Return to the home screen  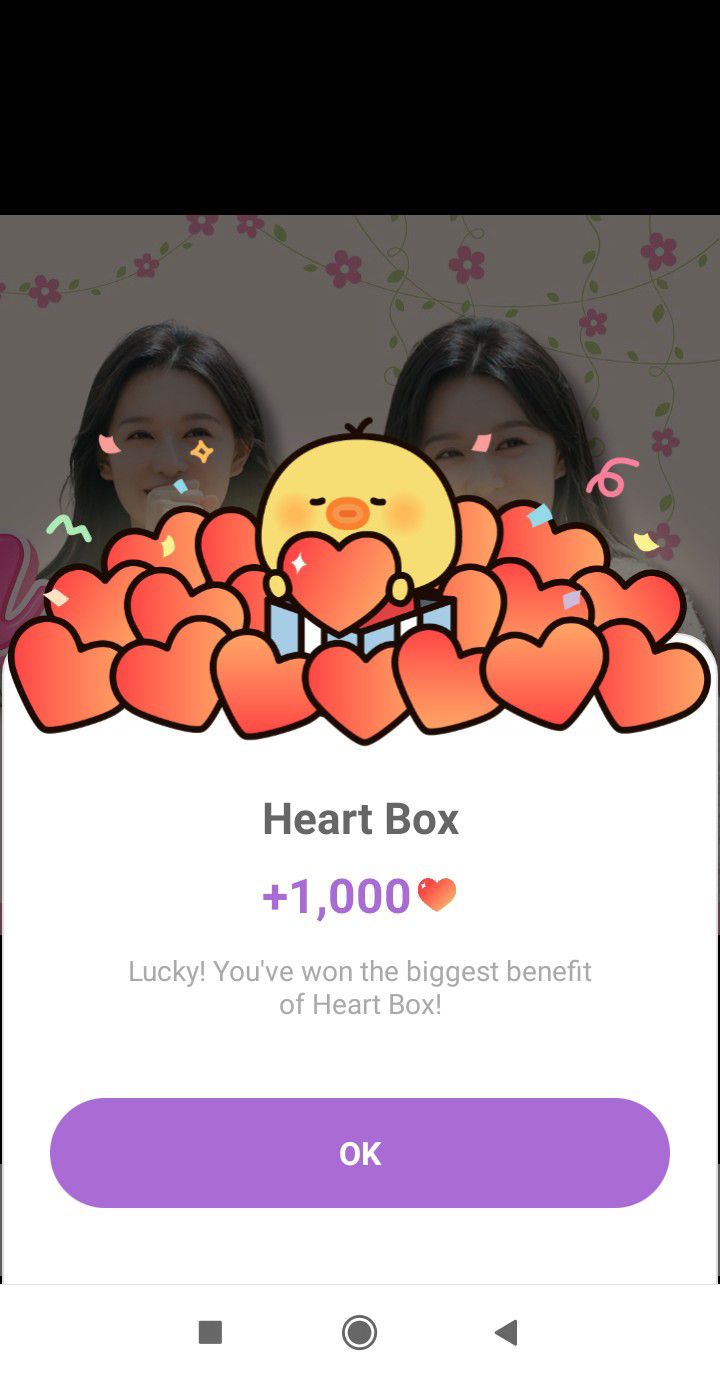pyautogui.click(x=359, y=1332)
